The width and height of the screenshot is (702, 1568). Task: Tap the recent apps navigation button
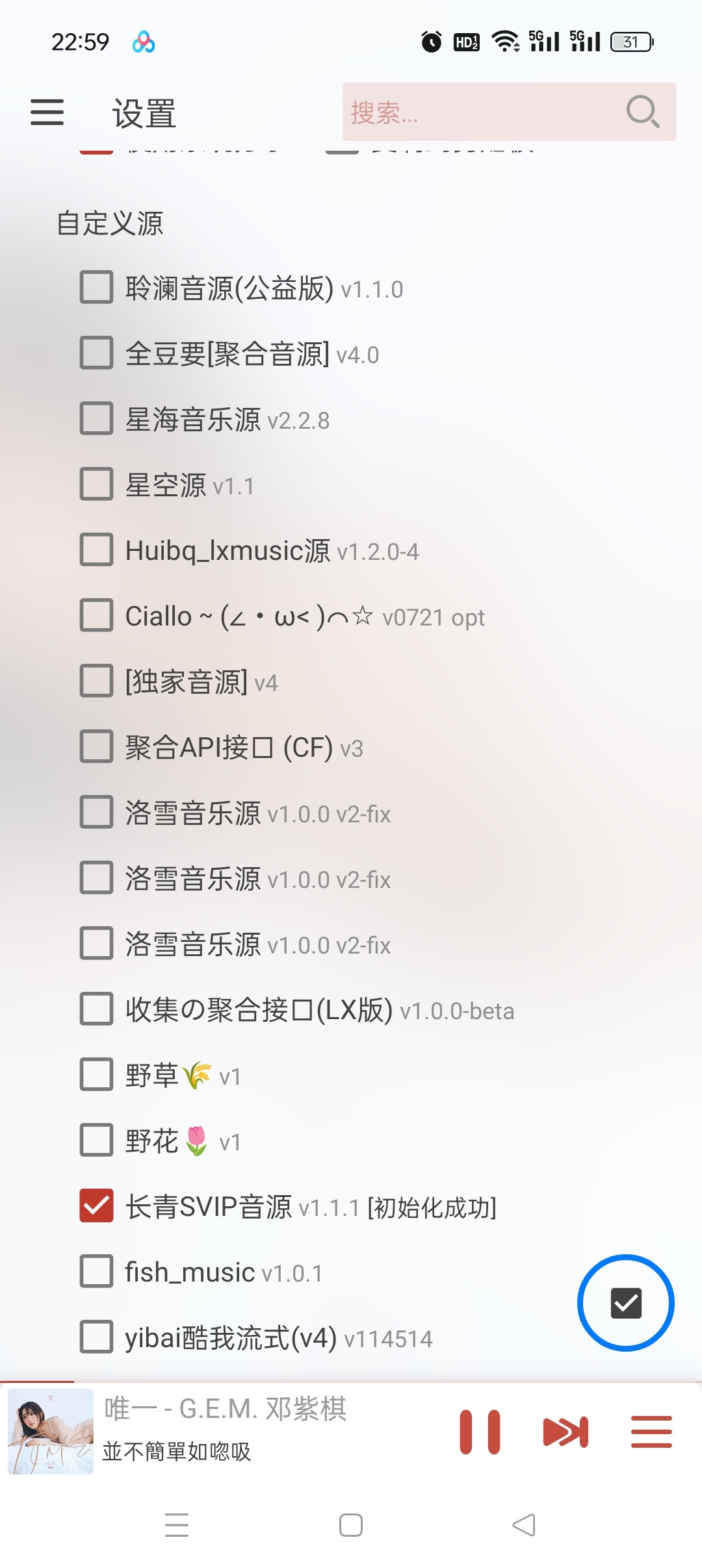pos(177,1525)
